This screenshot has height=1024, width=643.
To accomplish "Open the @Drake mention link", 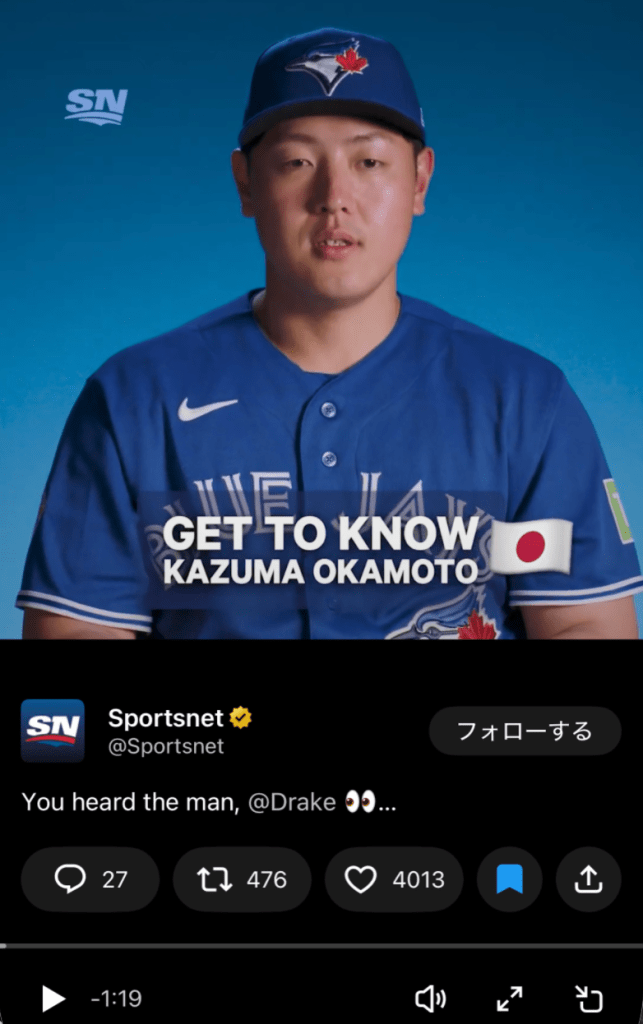I will [291, 802].
